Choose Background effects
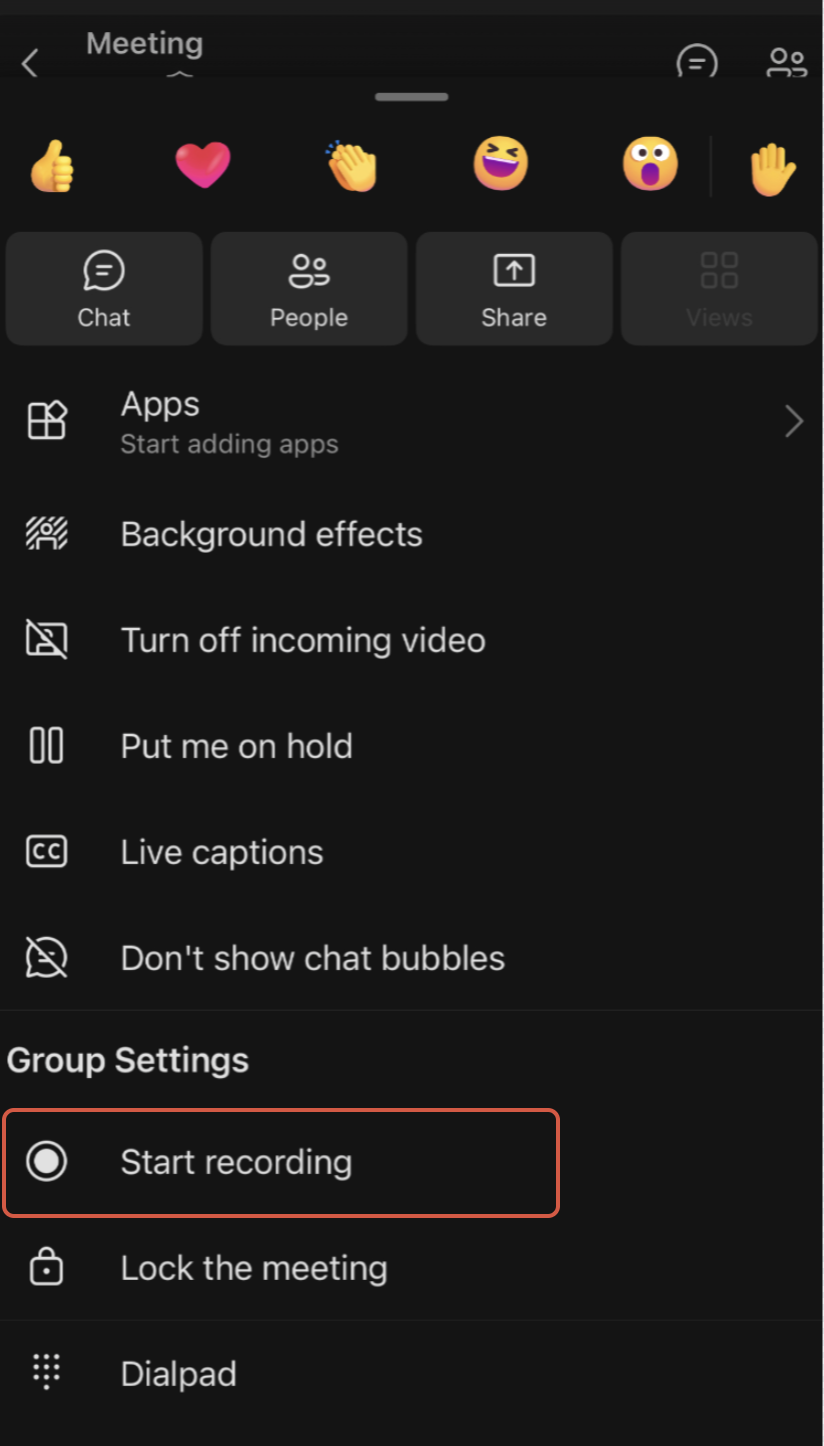 [x=271, y=535]
